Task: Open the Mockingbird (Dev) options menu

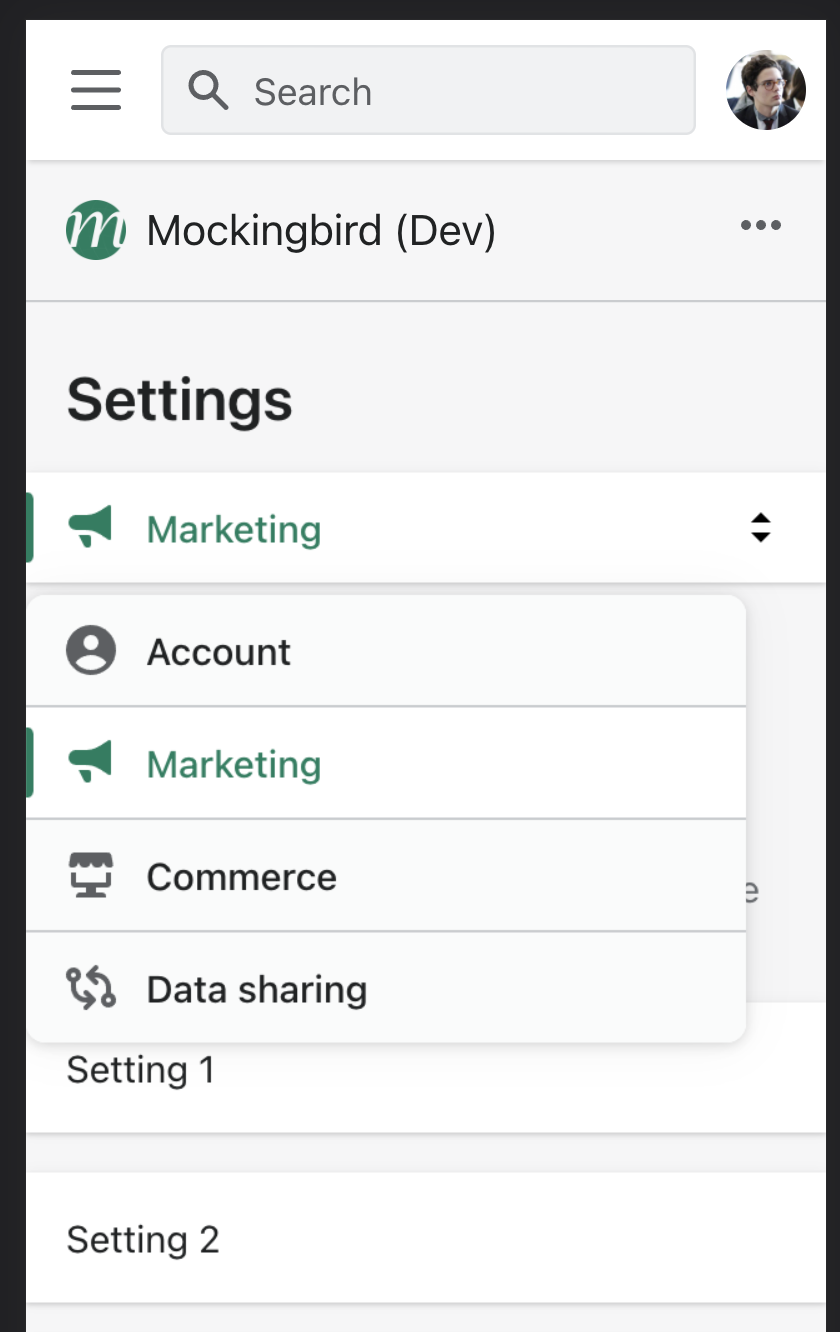Action: click(x=760, y=226)
